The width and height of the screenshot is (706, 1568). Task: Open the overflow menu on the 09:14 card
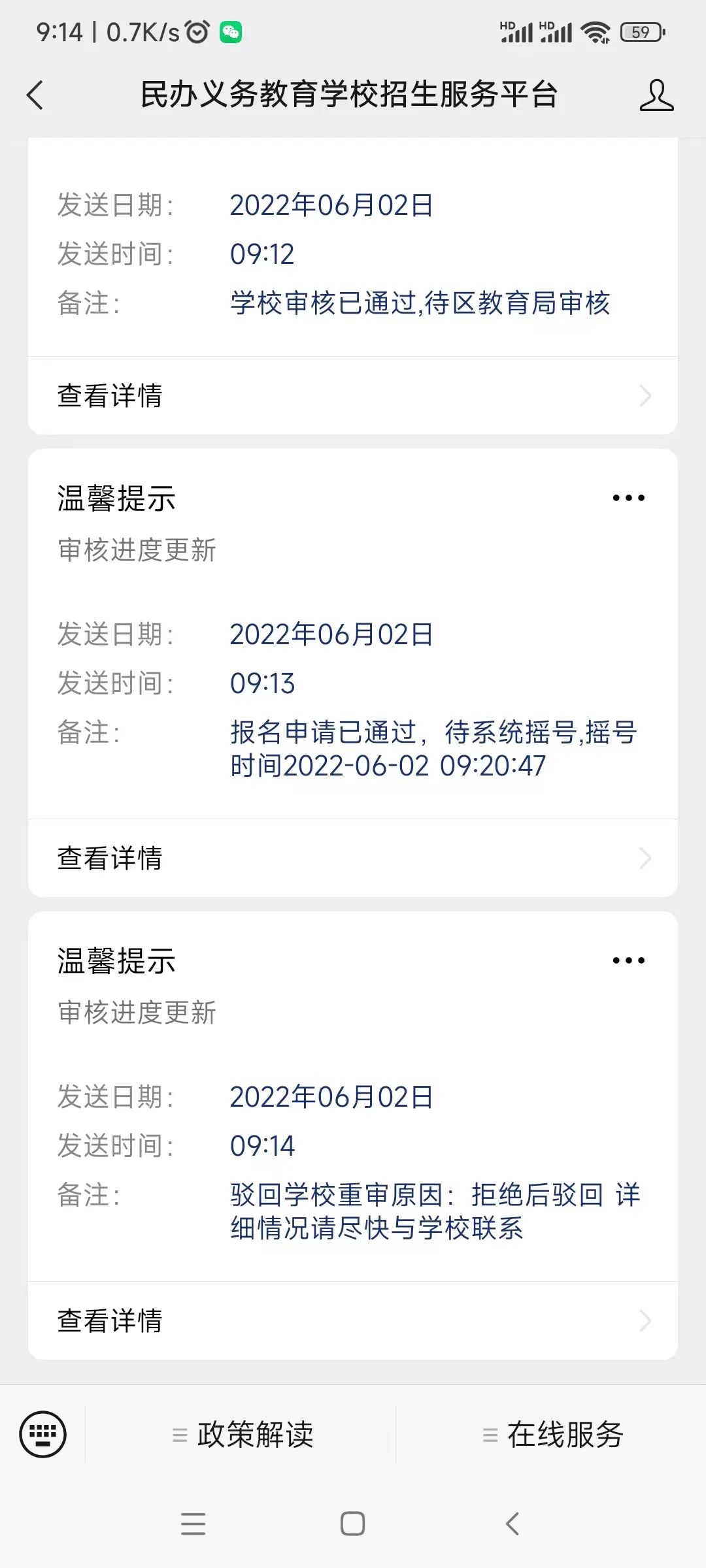(x=628, y=961)
